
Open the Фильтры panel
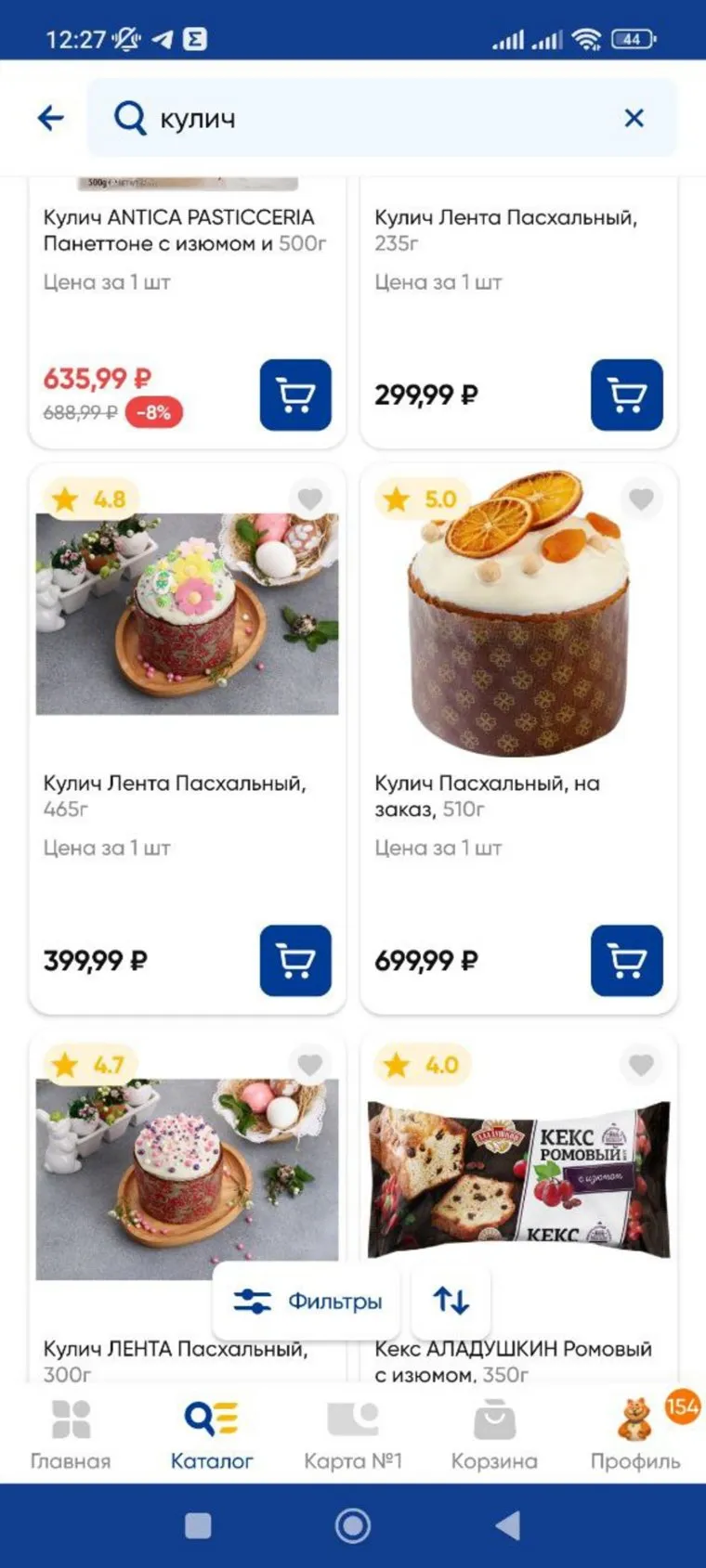pyautogui.click(x=307, y=1301)
